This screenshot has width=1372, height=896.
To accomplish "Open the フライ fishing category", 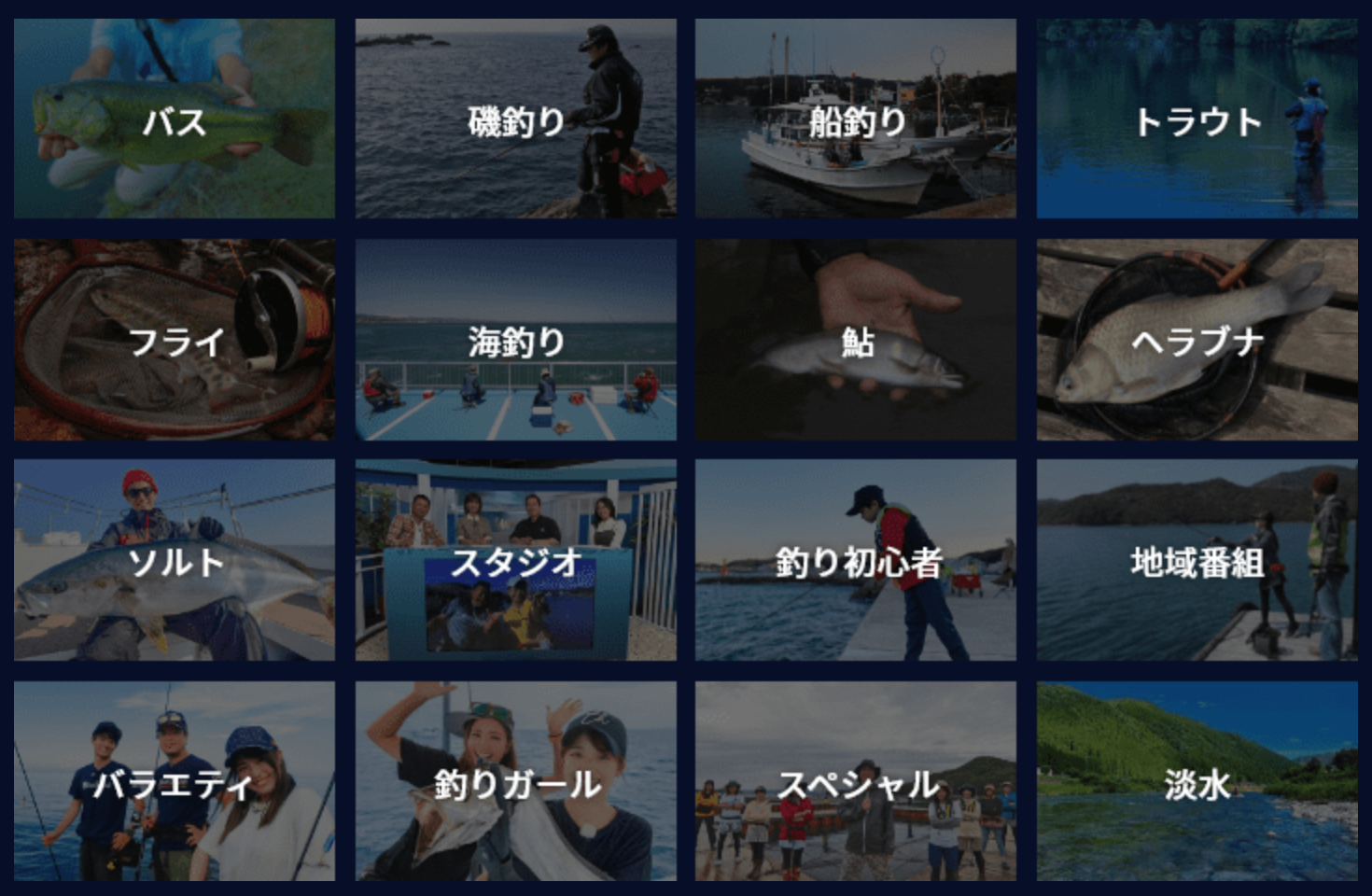I will [x=175, y=341].
